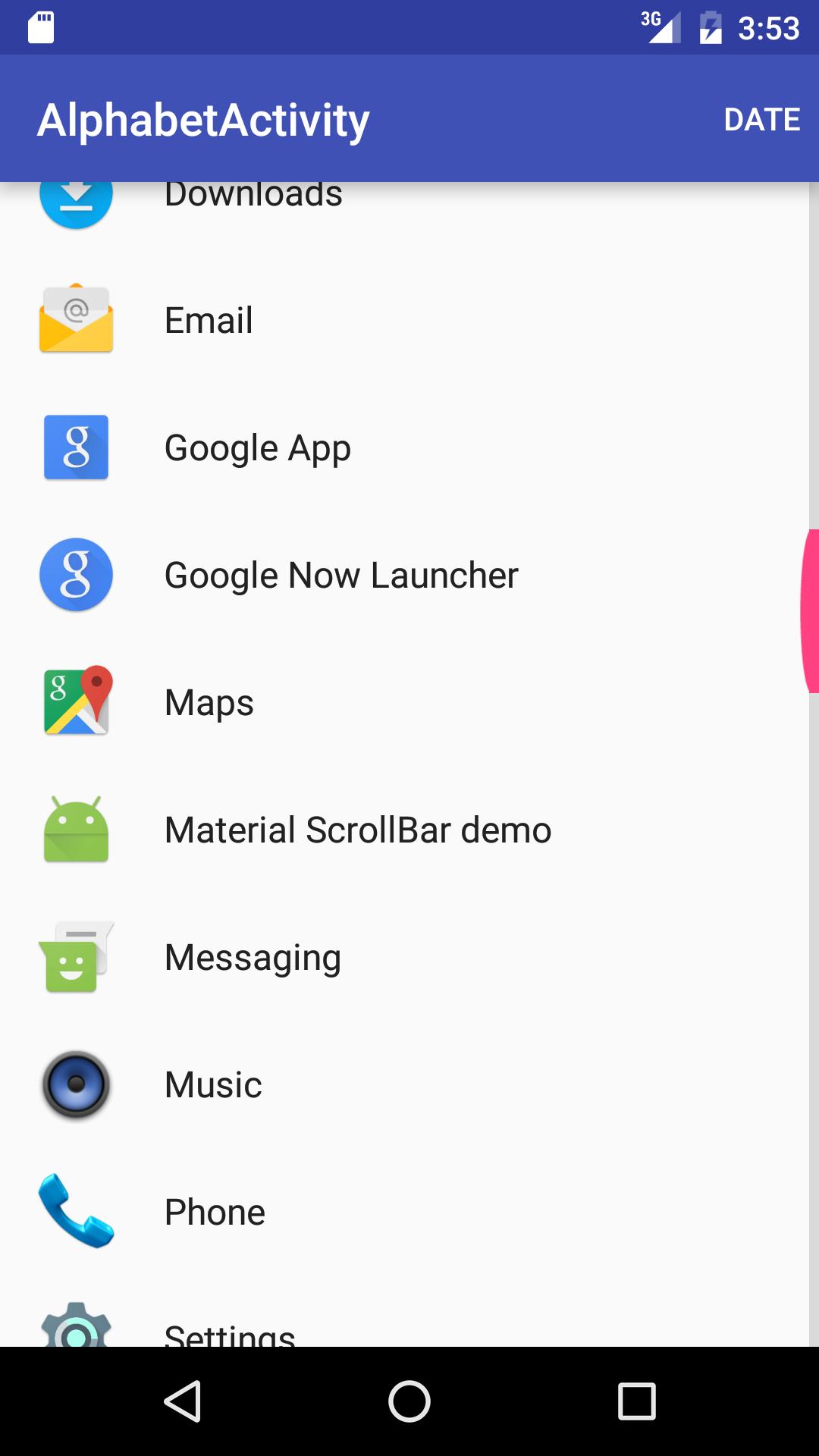Launch Google Now Launcher via its icon

tap(75, 574)
